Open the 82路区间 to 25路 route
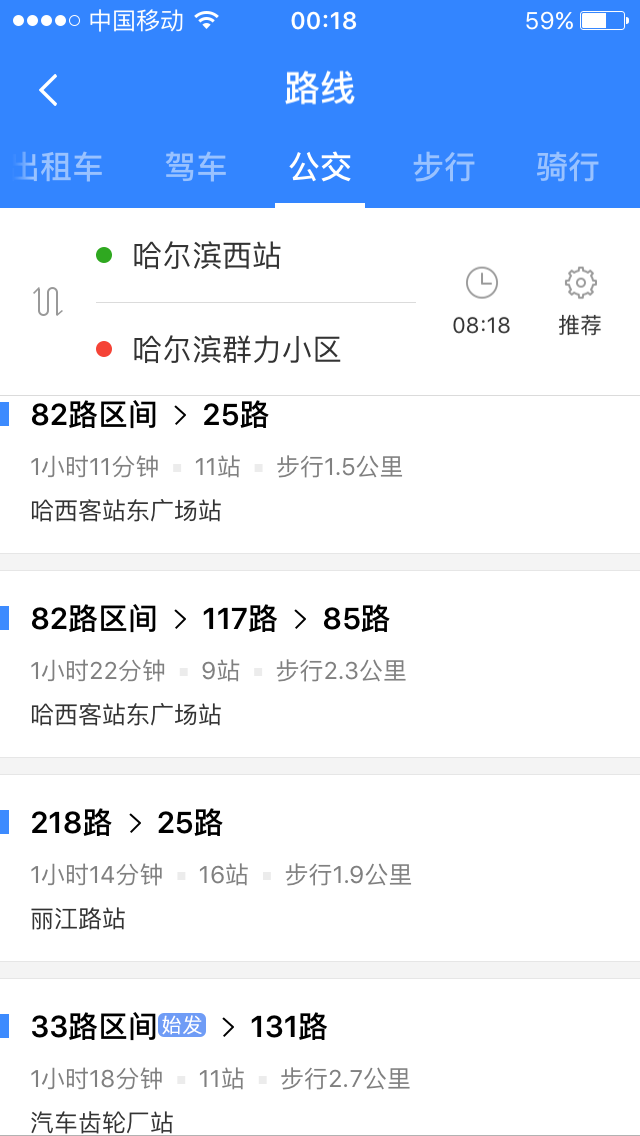The height and width of the screenshot is (1136, 640). (320, 475)
